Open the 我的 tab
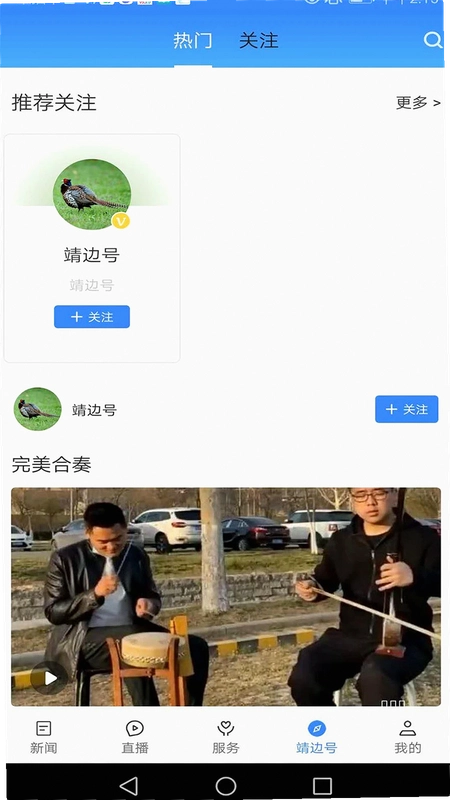This screenshot has width=450, height=800. pyautogui.click(x=408, y=737)
